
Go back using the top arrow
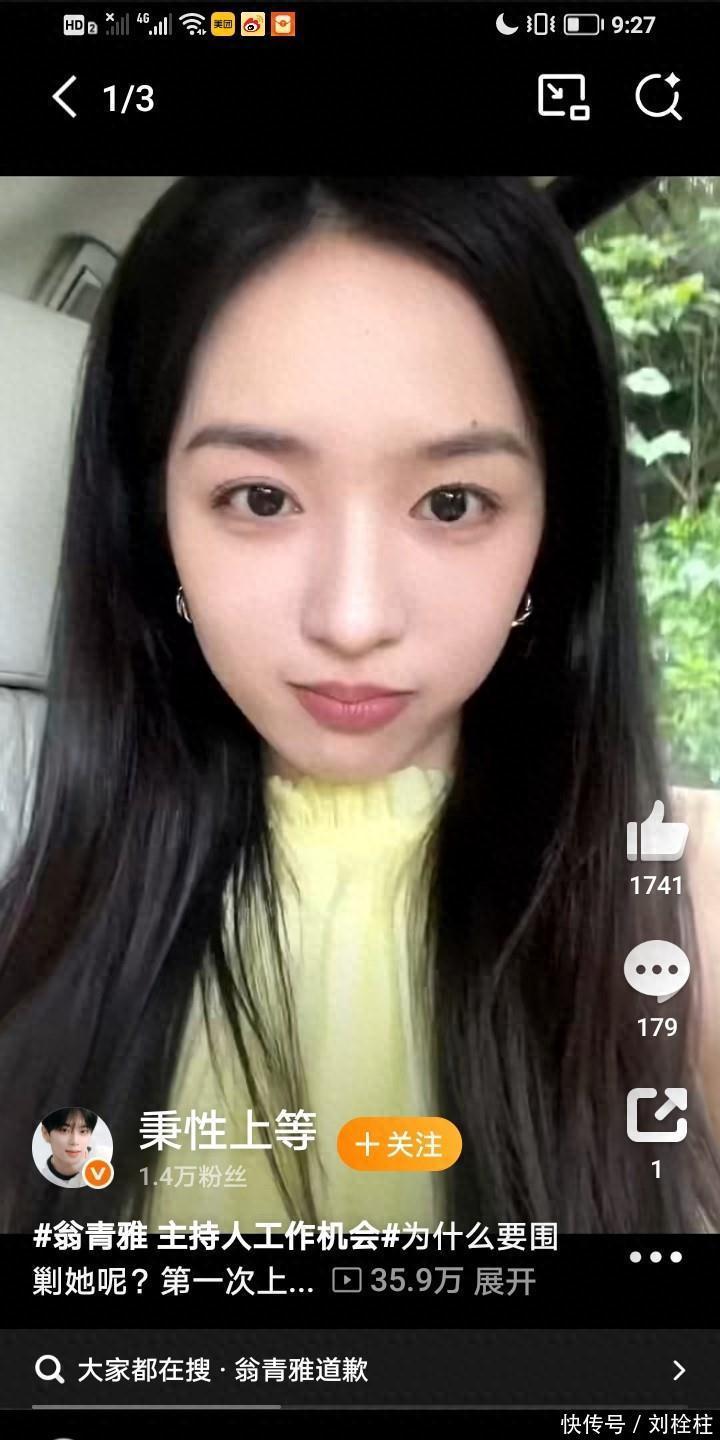coord(65,98)
